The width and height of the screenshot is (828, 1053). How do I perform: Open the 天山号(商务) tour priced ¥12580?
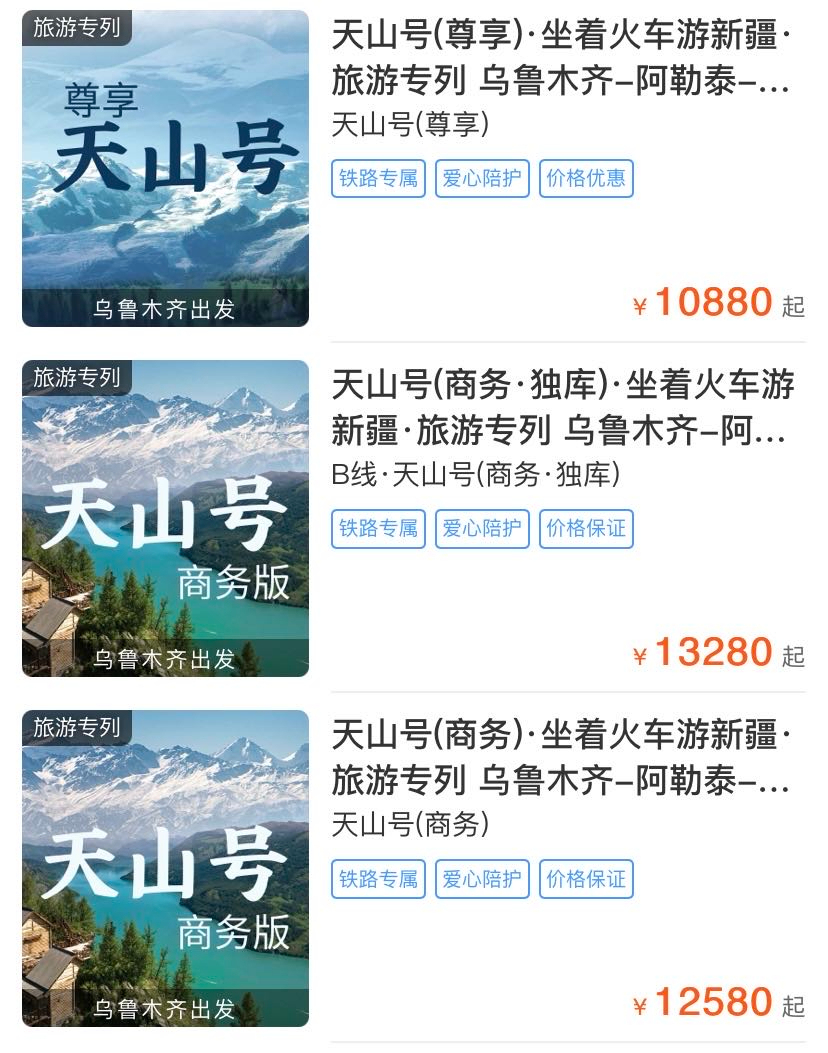560,758
